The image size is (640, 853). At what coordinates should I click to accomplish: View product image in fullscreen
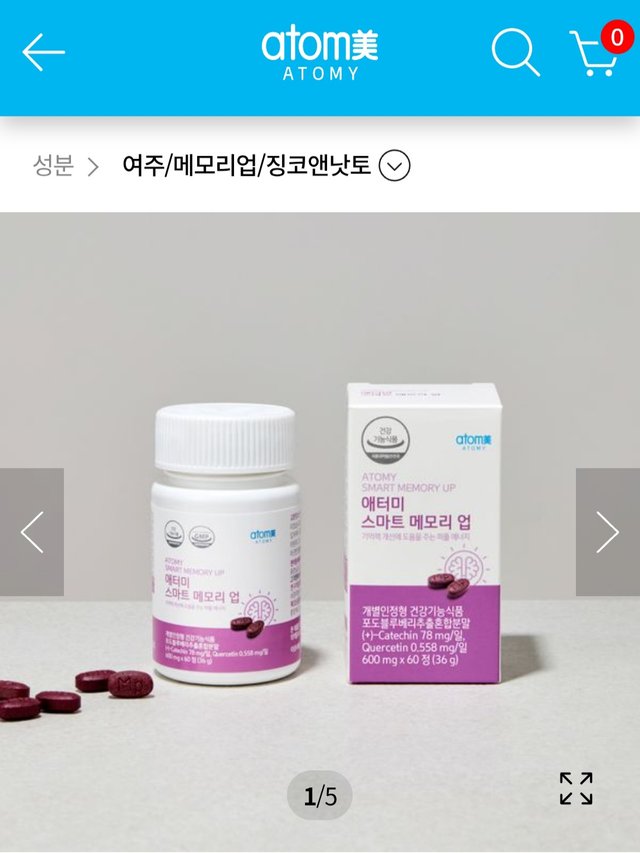click(576, 788)
